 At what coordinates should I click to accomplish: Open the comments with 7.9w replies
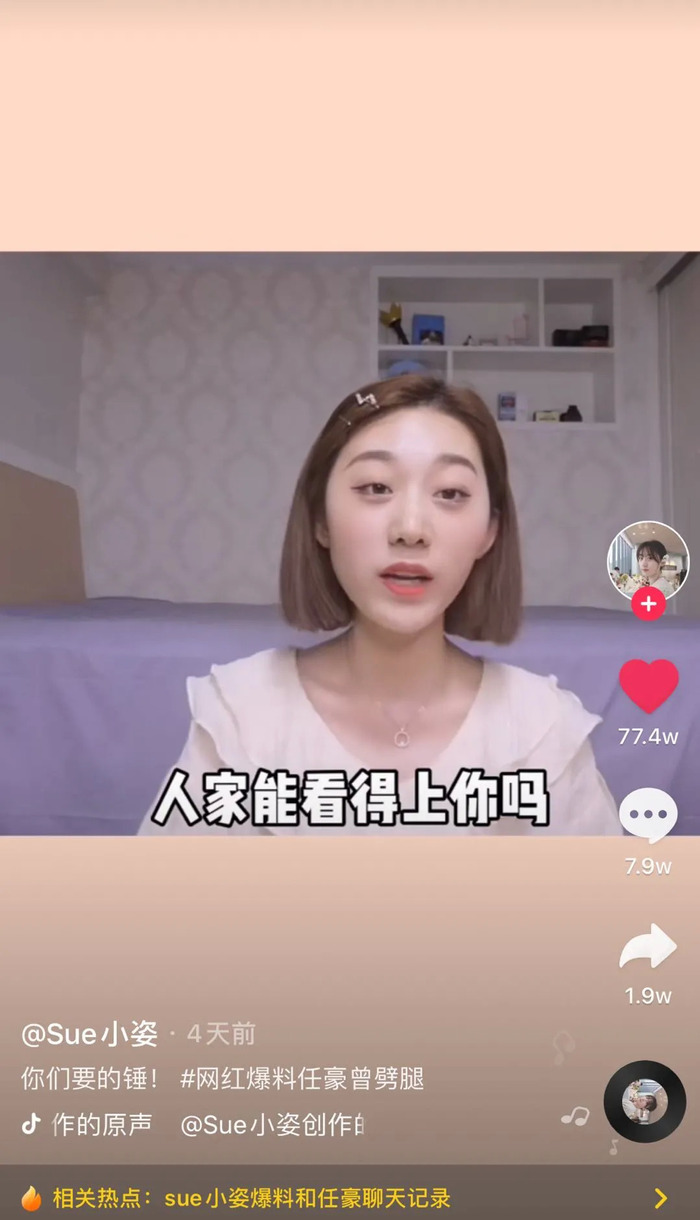(648, 816)
